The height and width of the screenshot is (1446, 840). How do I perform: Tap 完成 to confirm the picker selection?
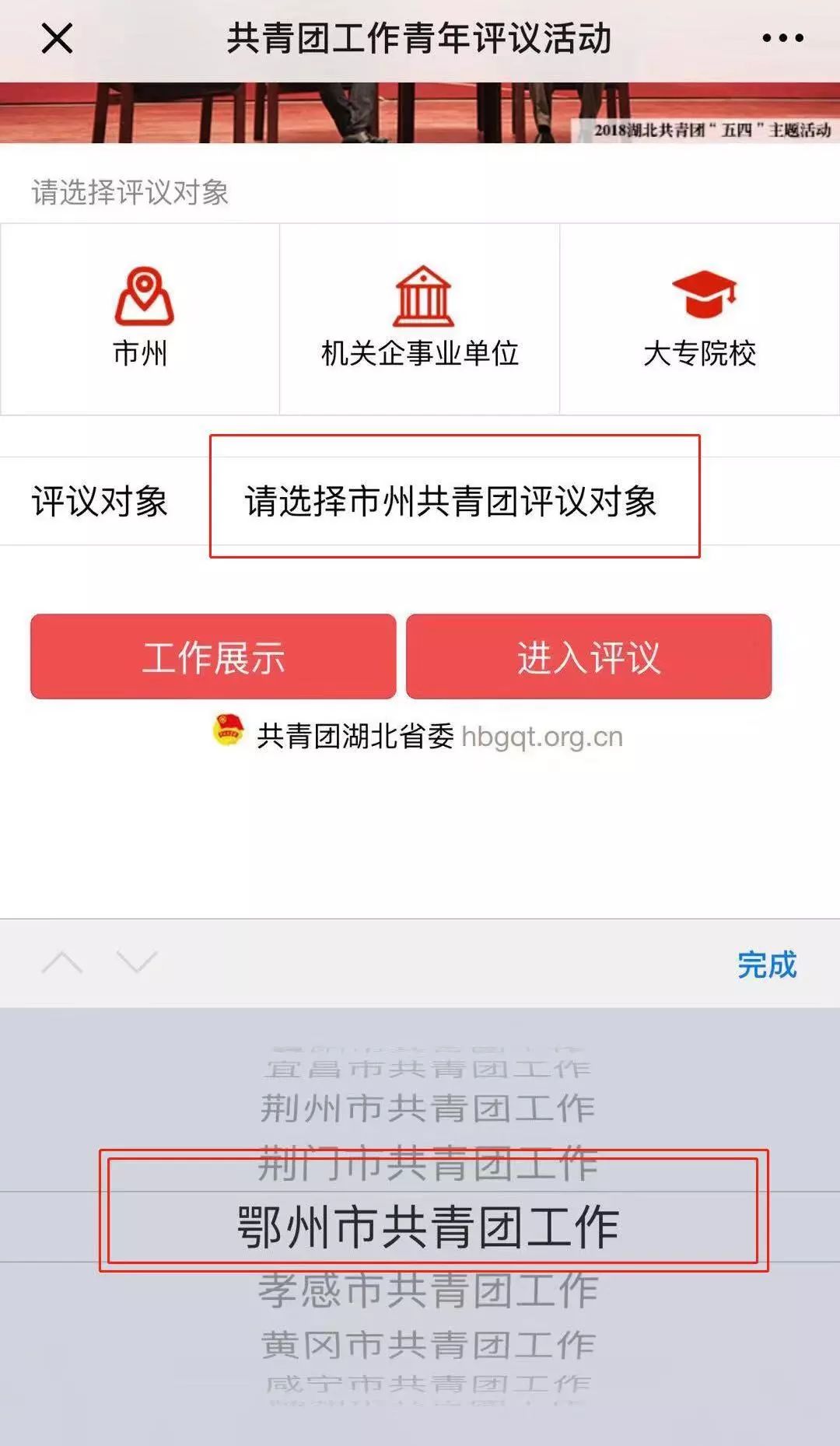768,965
